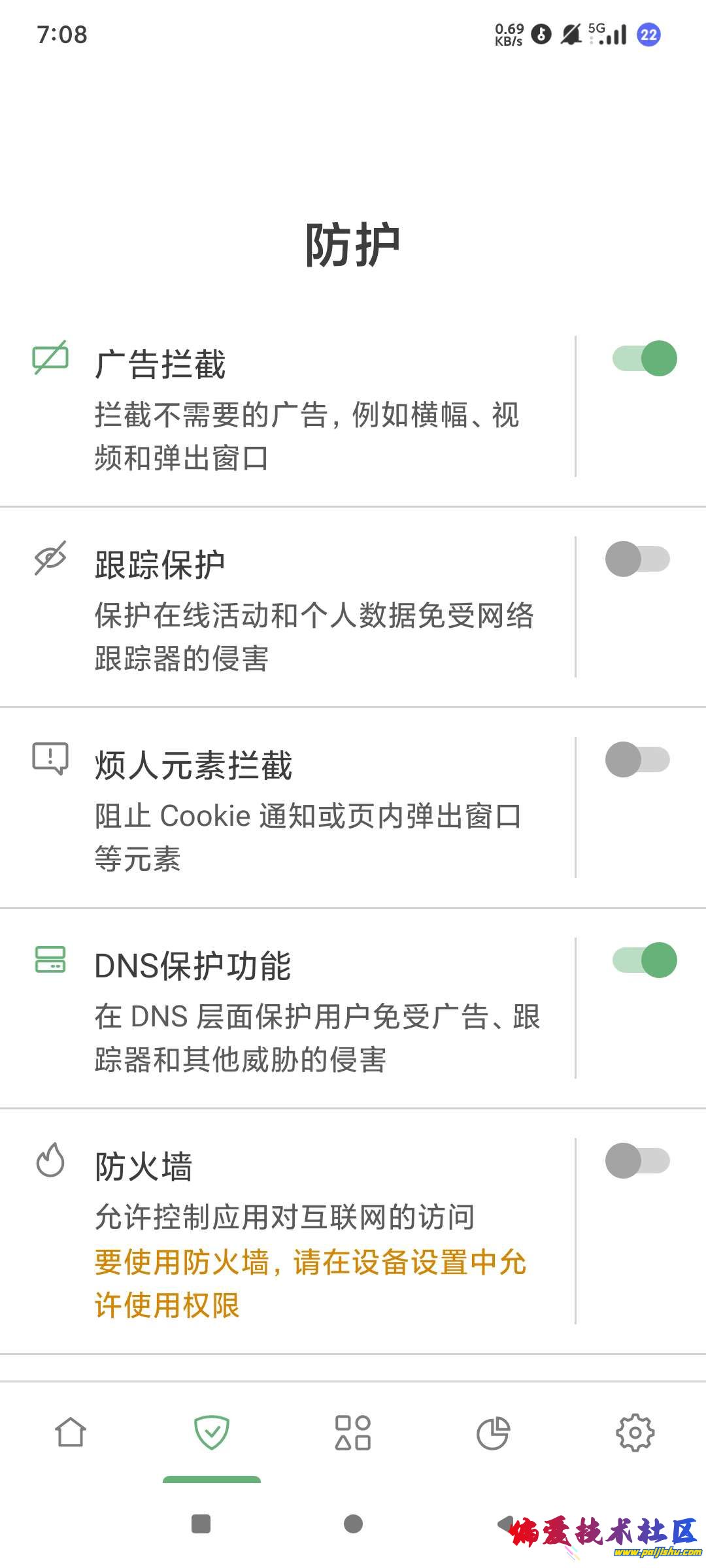The width and height of the screenshot is (706, 1568).
Task: Enable the 防火墙 switch
Action: pyautogui.click(x=637, y=1161)
